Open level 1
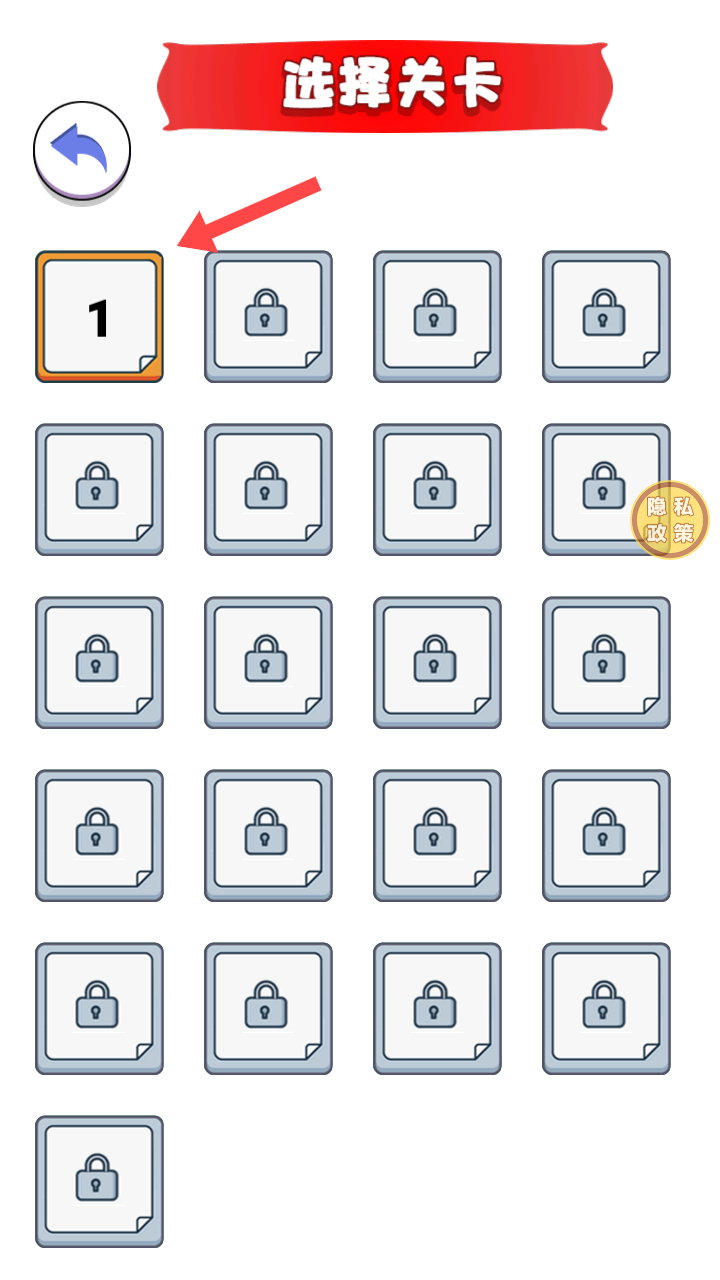 (99, 317)
